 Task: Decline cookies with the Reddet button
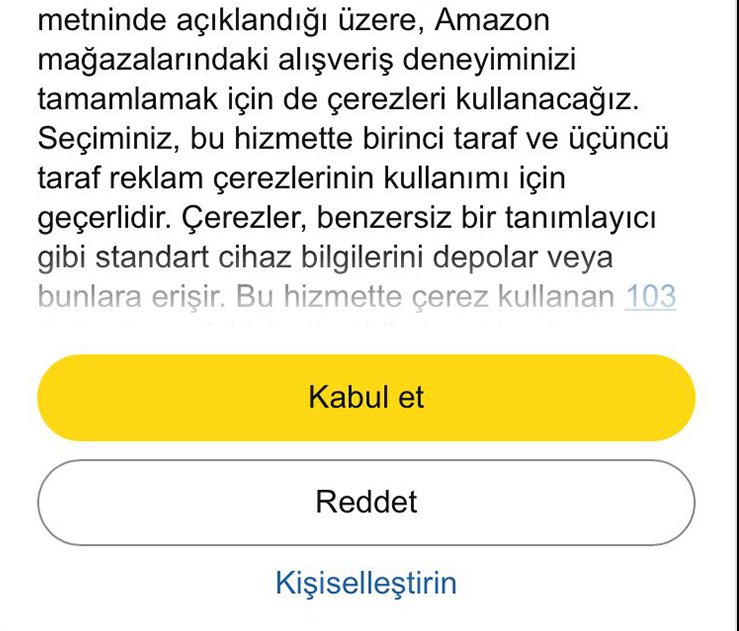tap(366, 502)
